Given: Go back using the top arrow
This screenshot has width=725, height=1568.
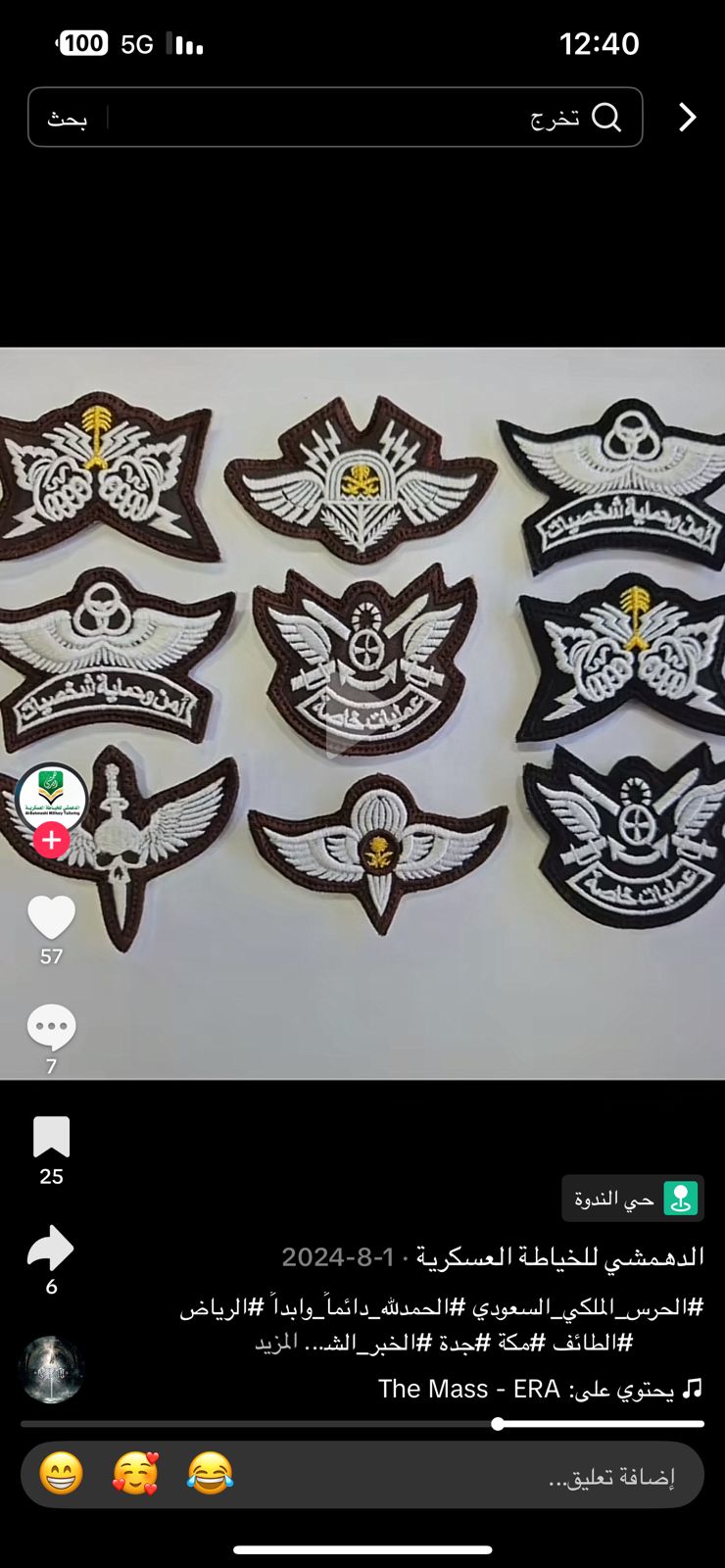Looking at the screenshot, I should click(688, 118).
